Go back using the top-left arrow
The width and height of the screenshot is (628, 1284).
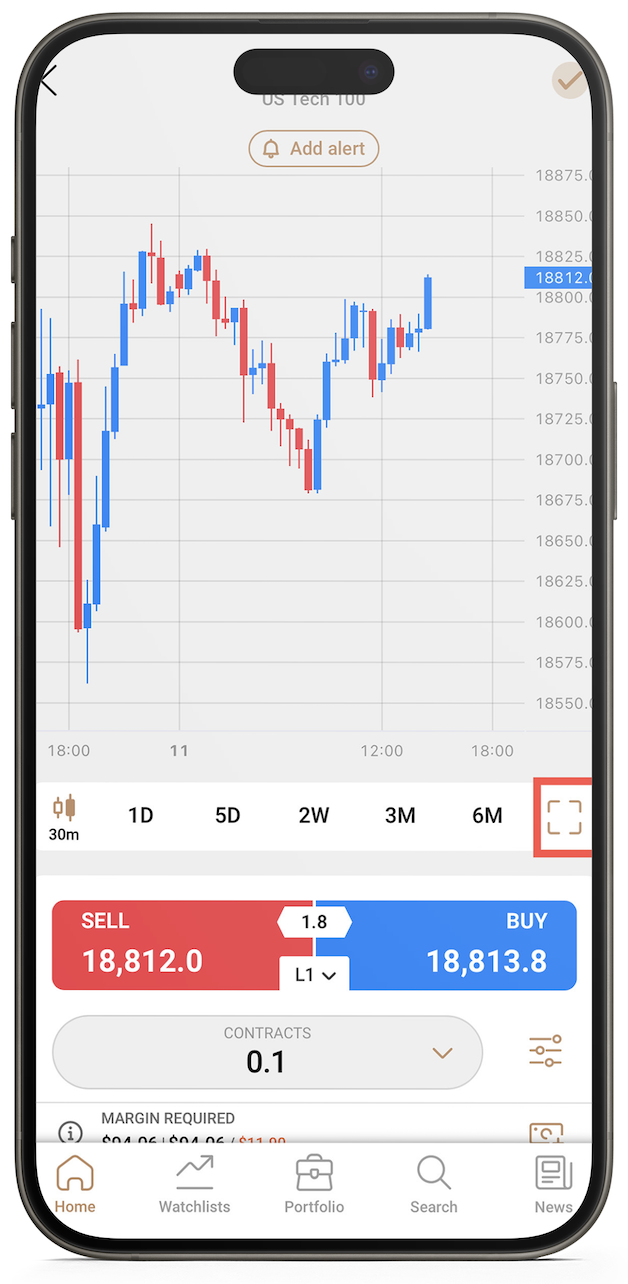(48, 80)
